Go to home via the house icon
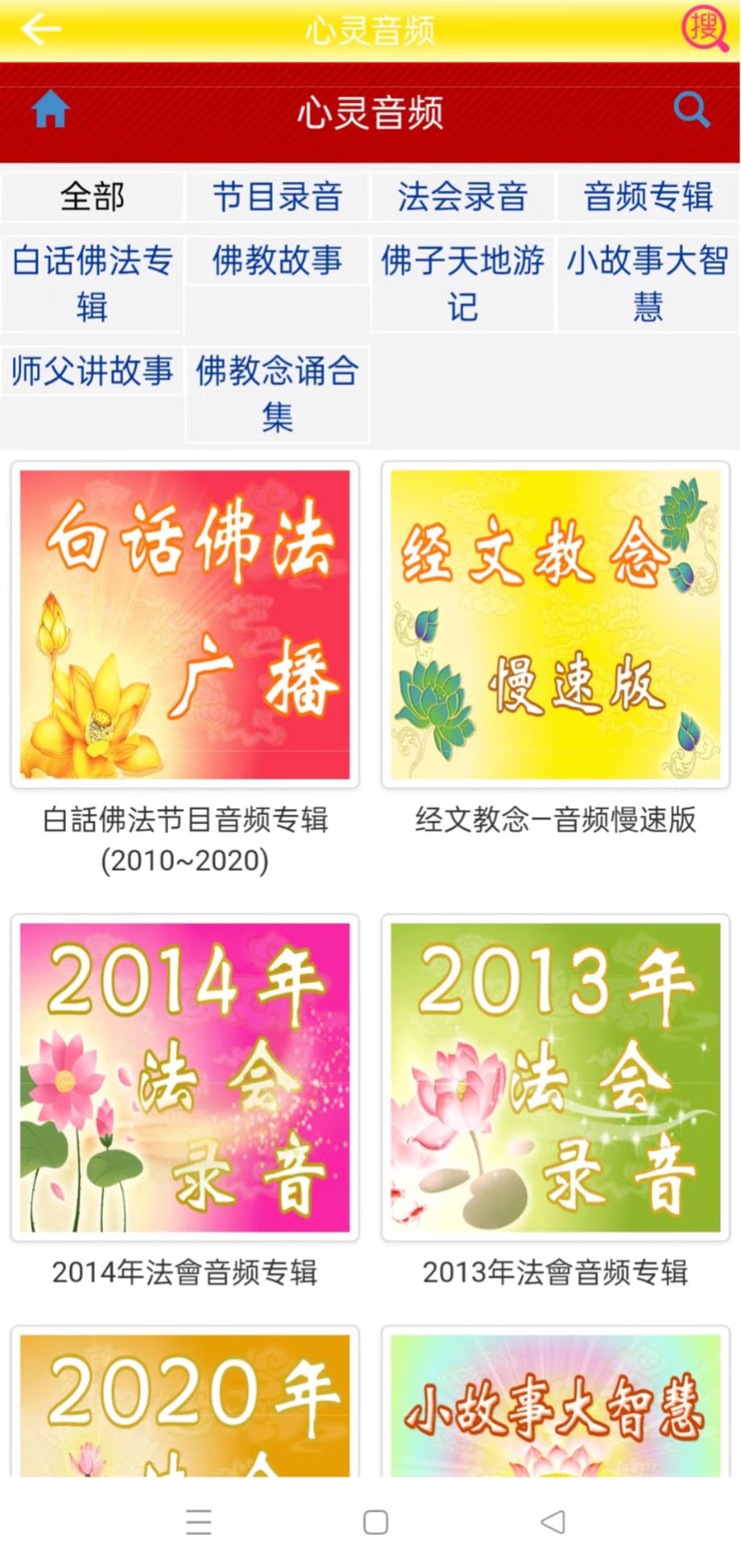The height and width of the screenshot is (1568, 741). [x=50, y=109]
